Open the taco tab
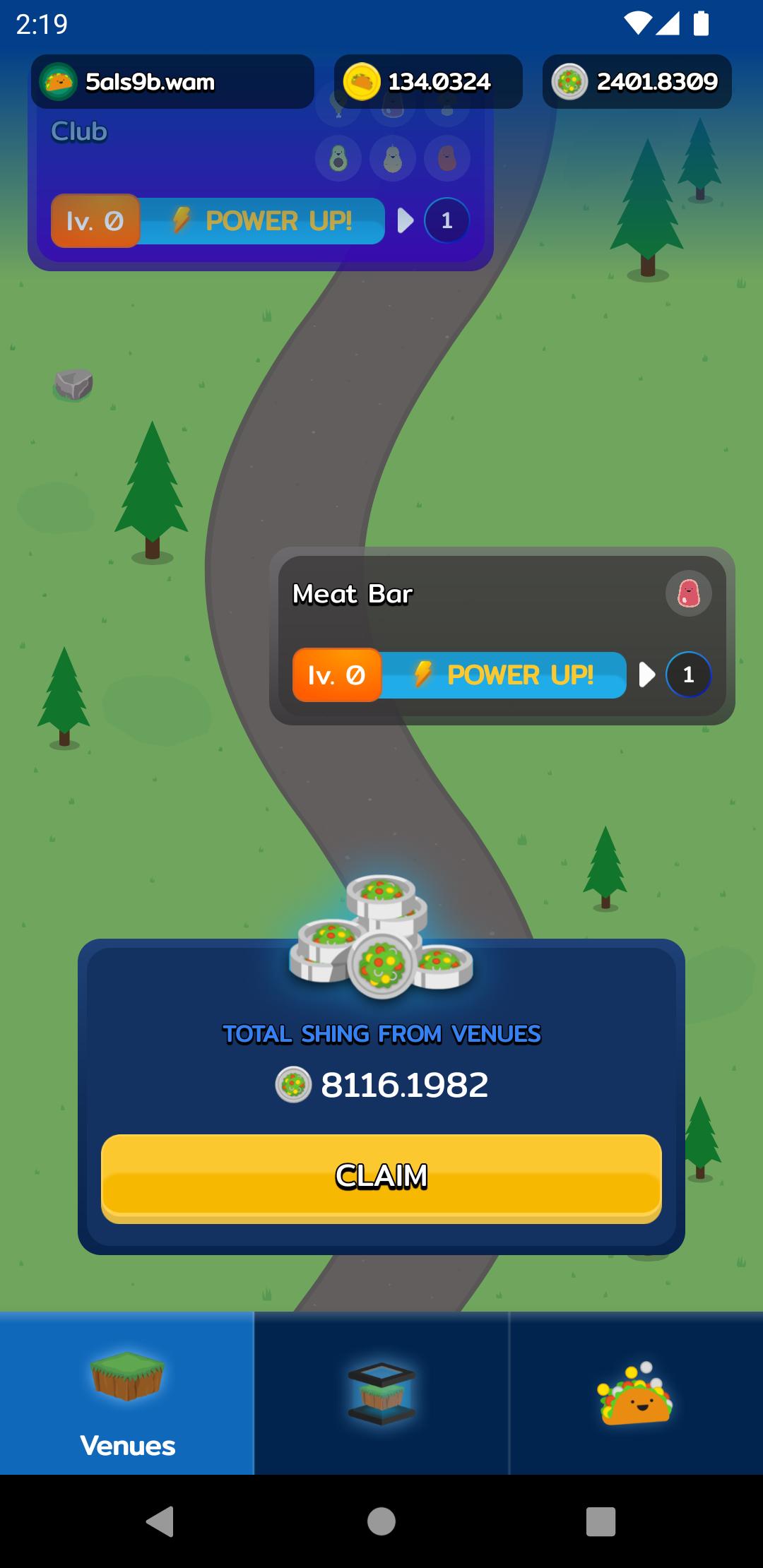The width and height of the screenshot is (763, 1568). 637,1393
